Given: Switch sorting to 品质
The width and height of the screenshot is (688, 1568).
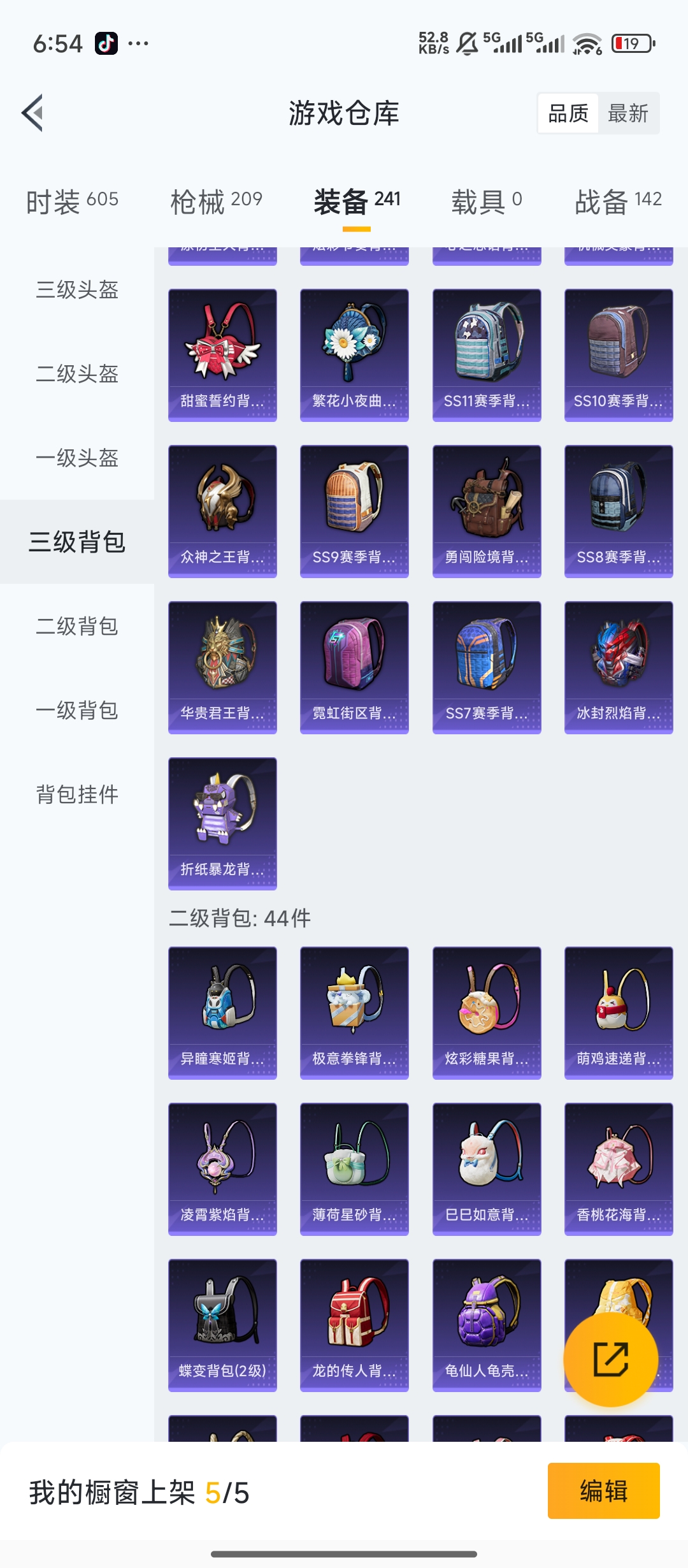Looking at the screenshot, I should [568, 113].
